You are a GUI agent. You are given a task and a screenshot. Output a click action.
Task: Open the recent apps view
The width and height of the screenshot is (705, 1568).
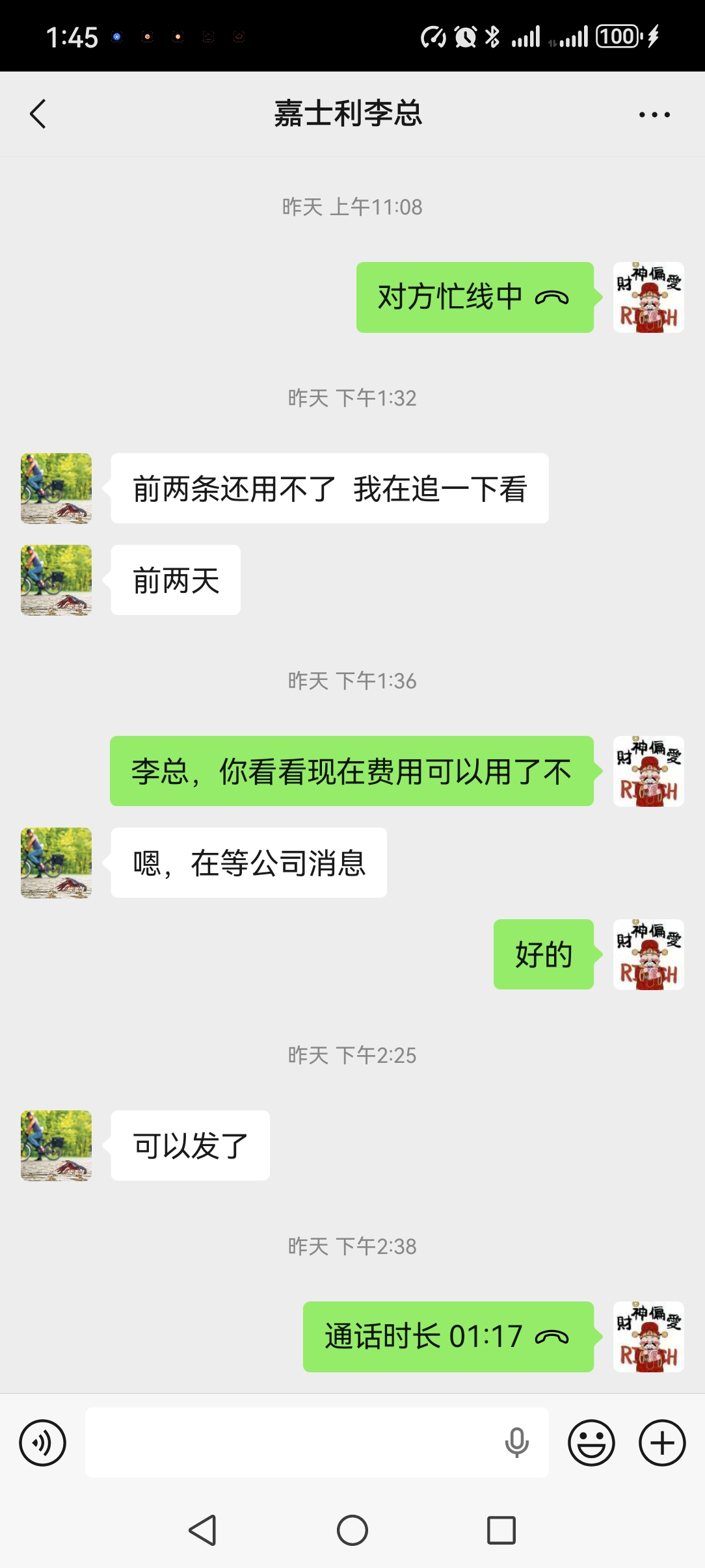point(501,1530)
